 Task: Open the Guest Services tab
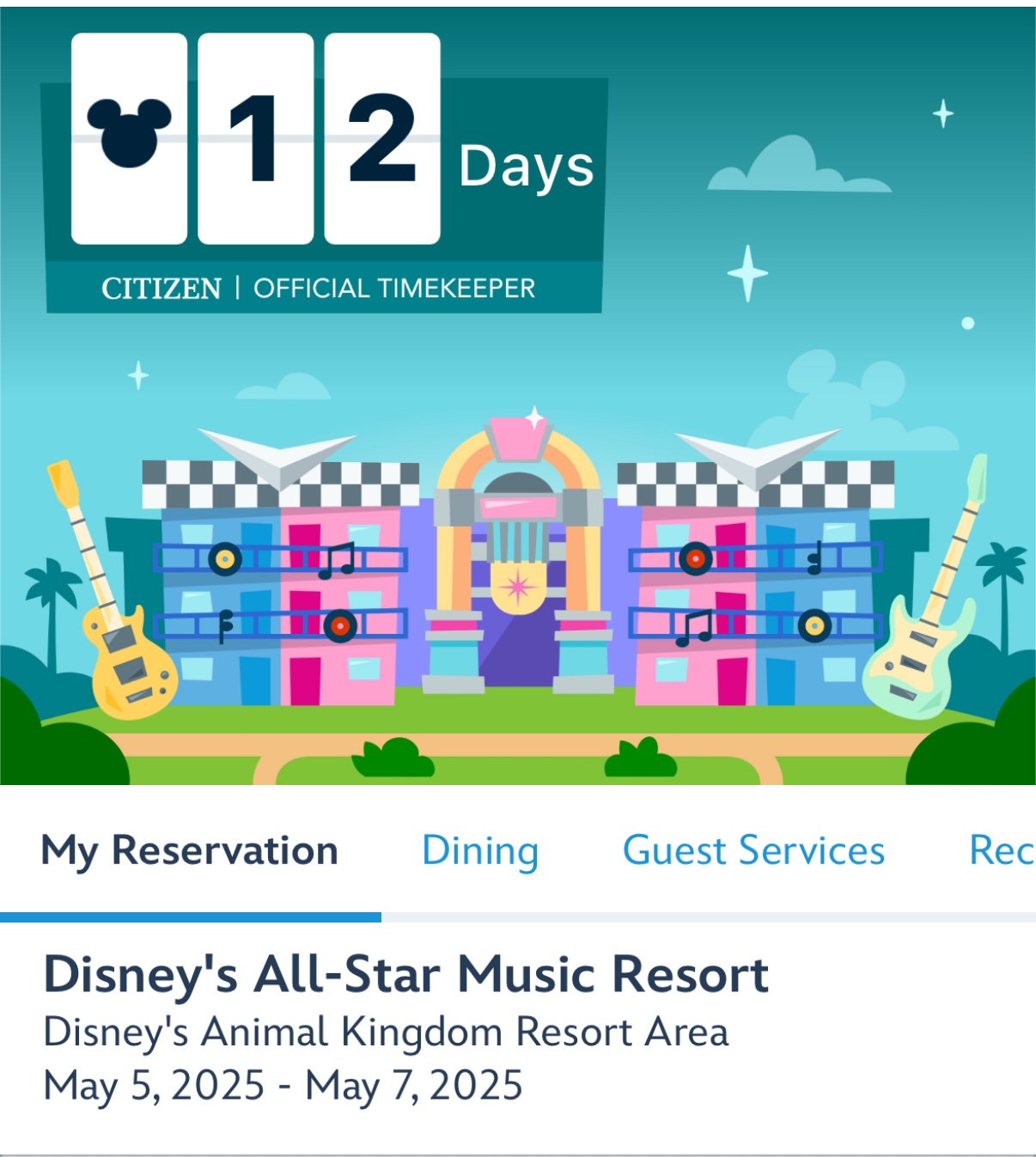point(753,851)
